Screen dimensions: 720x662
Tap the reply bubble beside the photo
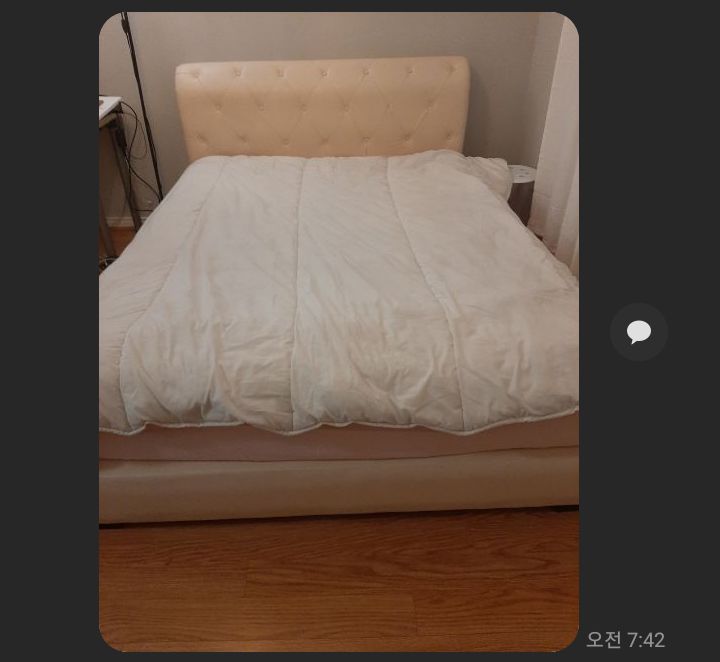pyautogui.click(x=639, y=332)
